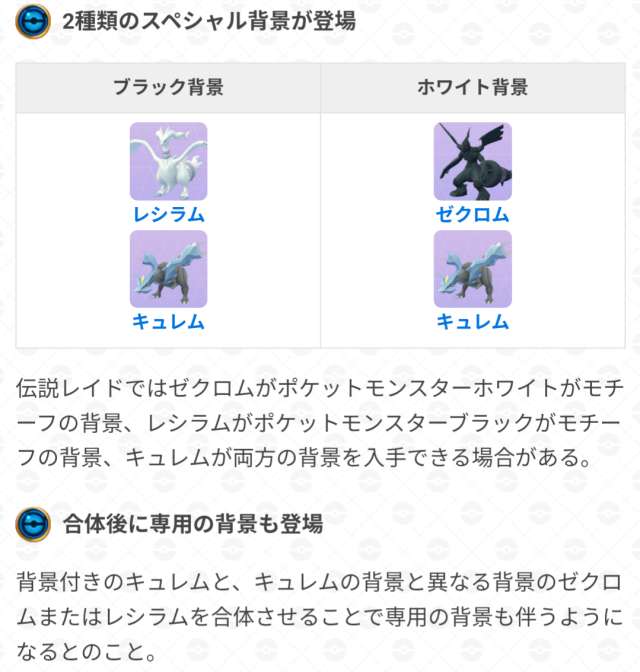Open the ゼクロム link

coord(472,214)
